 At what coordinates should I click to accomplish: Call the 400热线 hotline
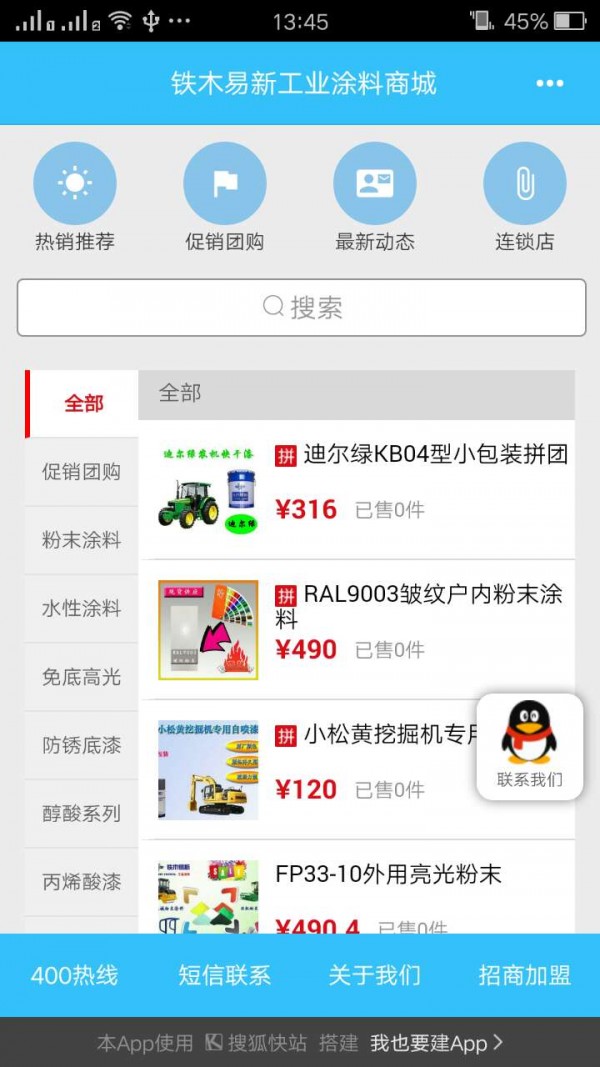75,975
